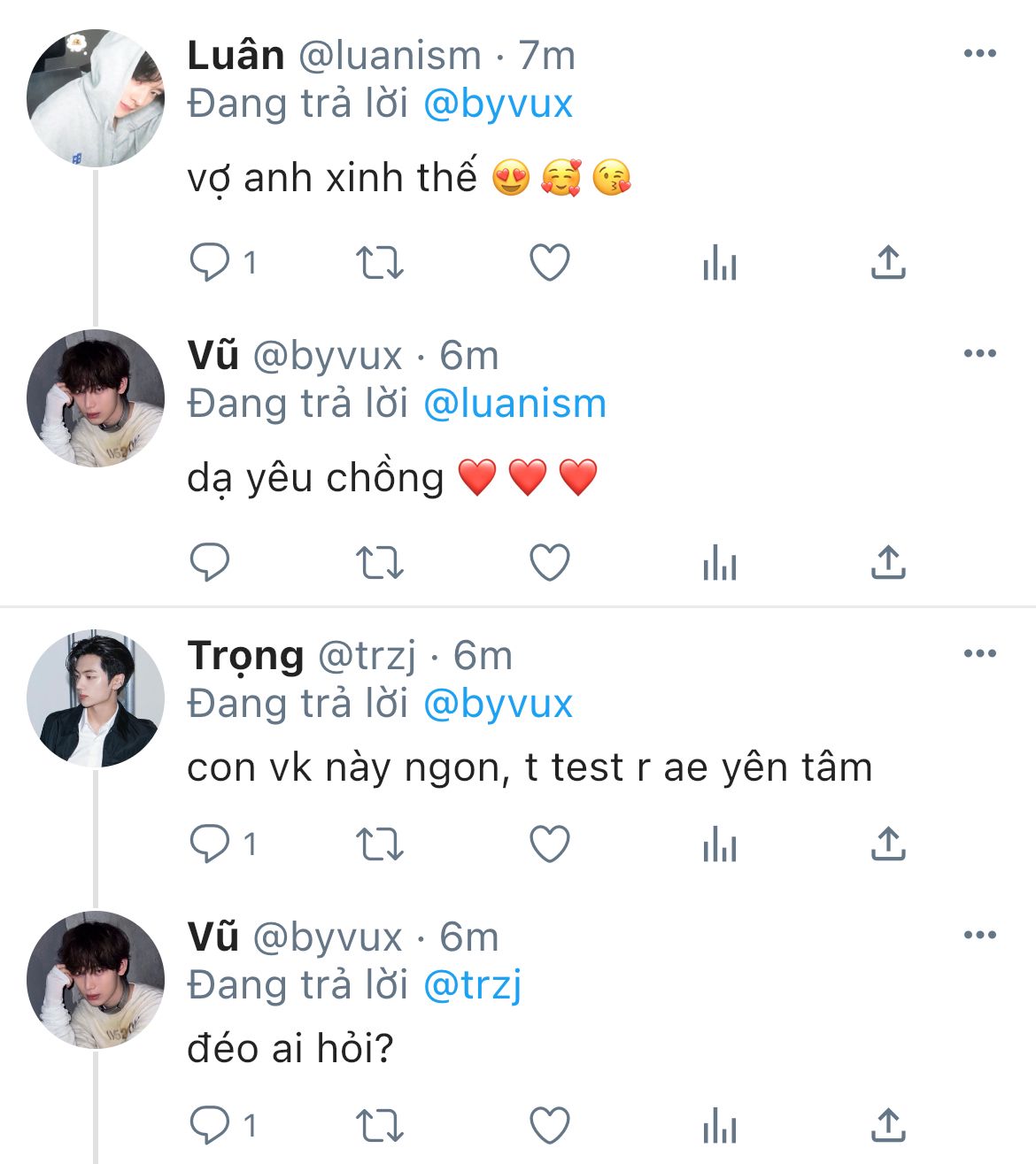Retweet Luân's "vợ anh xinh thế" reply
The image size is (1036, 1164).
pos(379,263)
